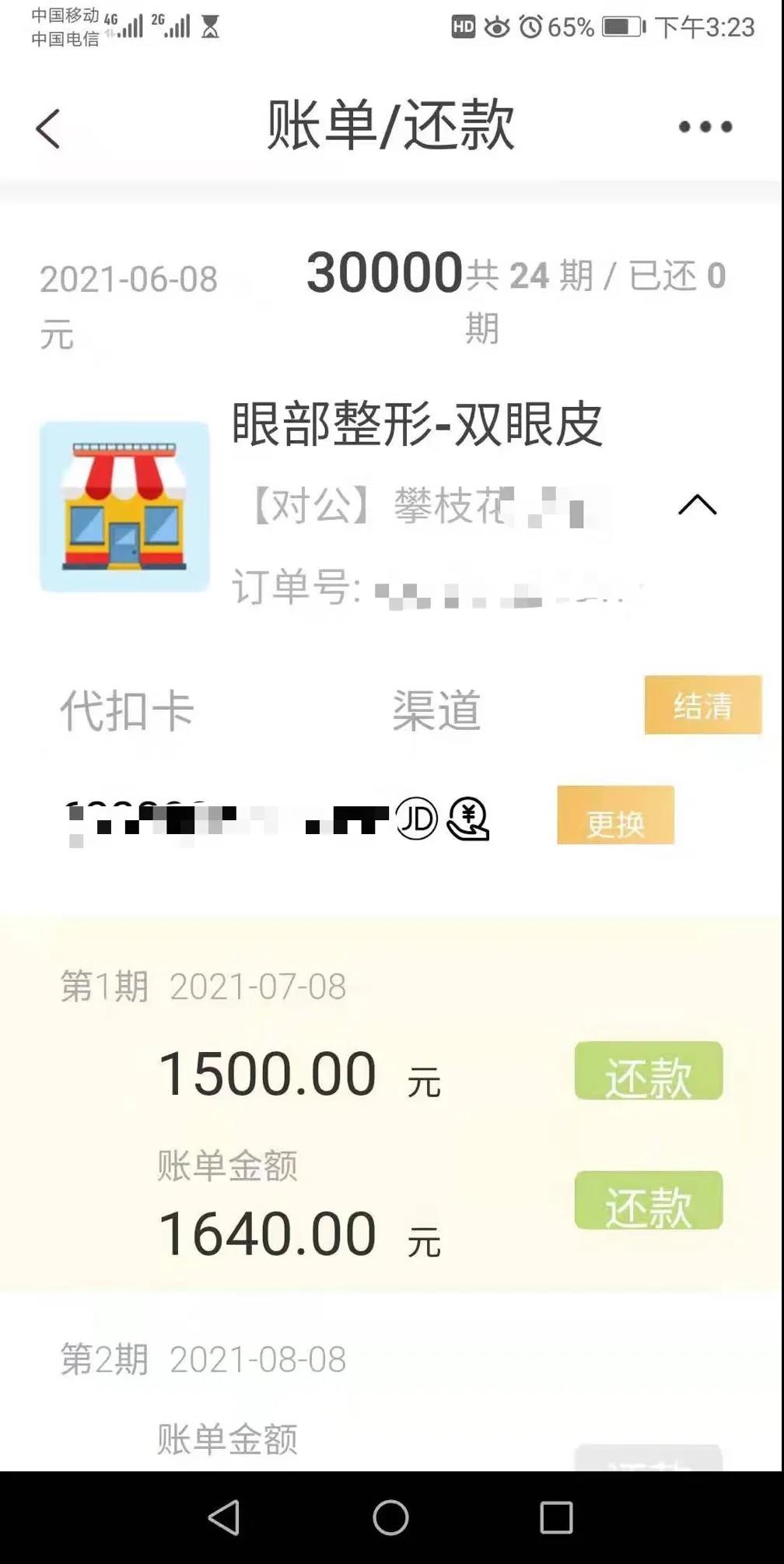Collapse the order details chevron
Image resolution: width=784 pixels, height=1564 pixels.
[x=697, y=505]
